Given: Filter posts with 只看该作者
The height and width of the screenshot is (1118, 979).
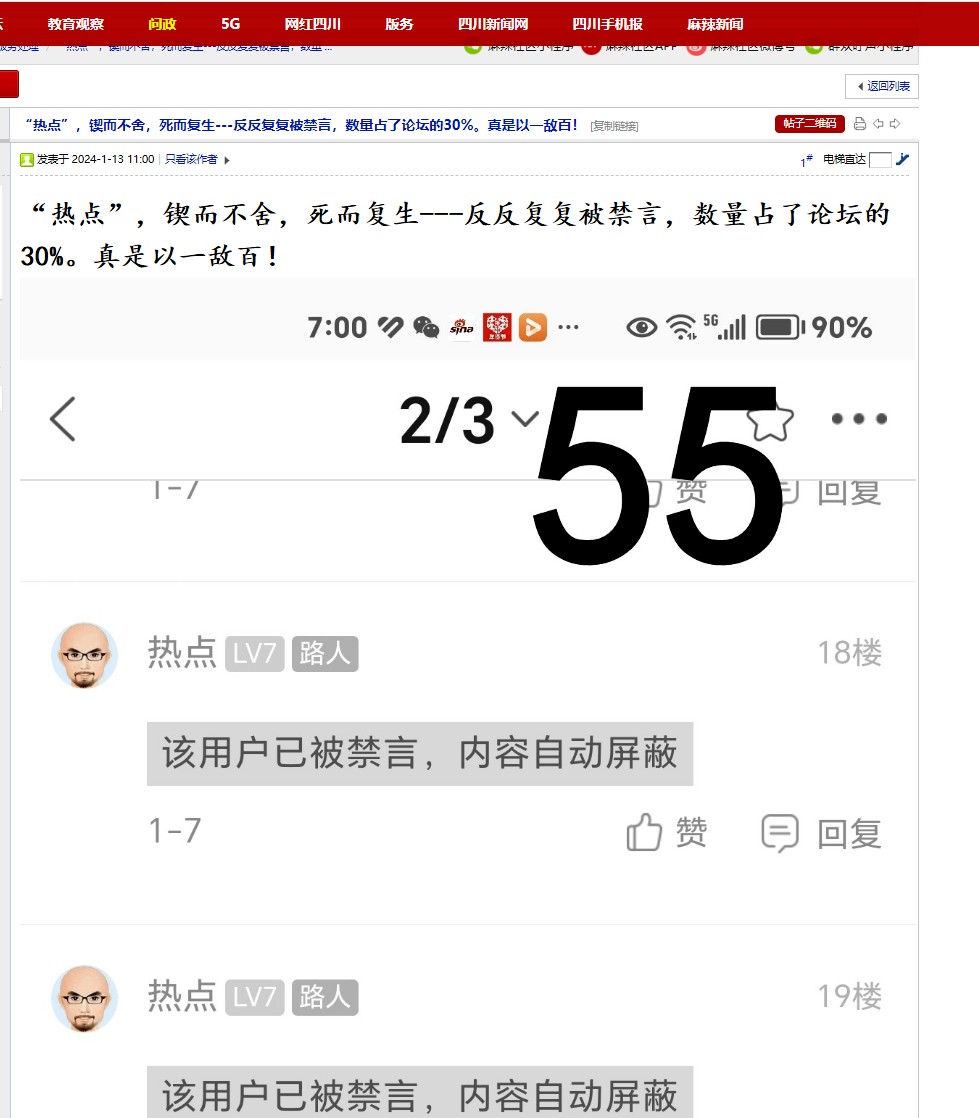Looking at the screenshot, I should click(191, 159).
